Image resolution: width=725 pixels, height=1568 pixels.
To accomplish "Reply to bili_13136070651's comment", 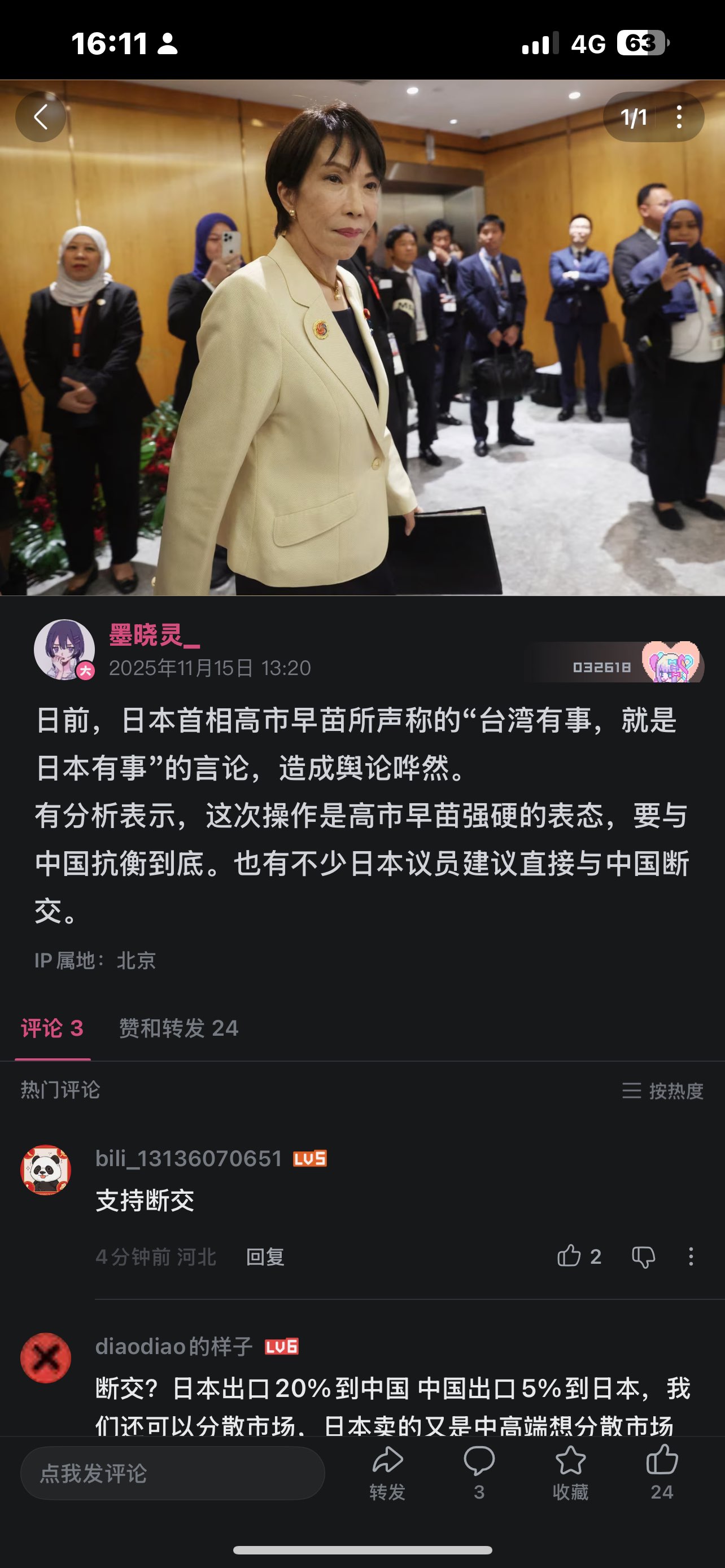I will pyautogui.click(x=265, y=1257).
